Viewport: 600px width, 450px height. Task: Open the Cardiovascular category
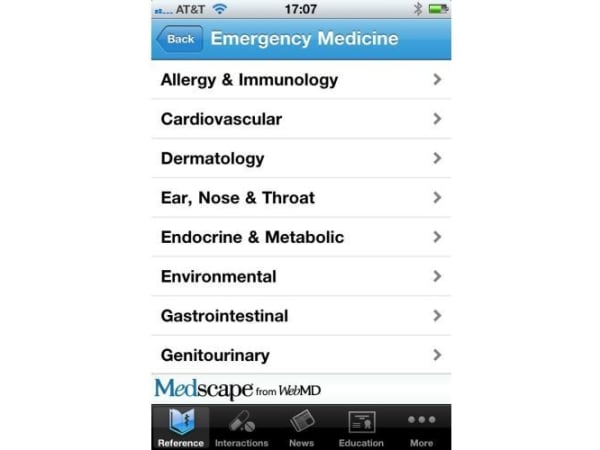(300, 119)
